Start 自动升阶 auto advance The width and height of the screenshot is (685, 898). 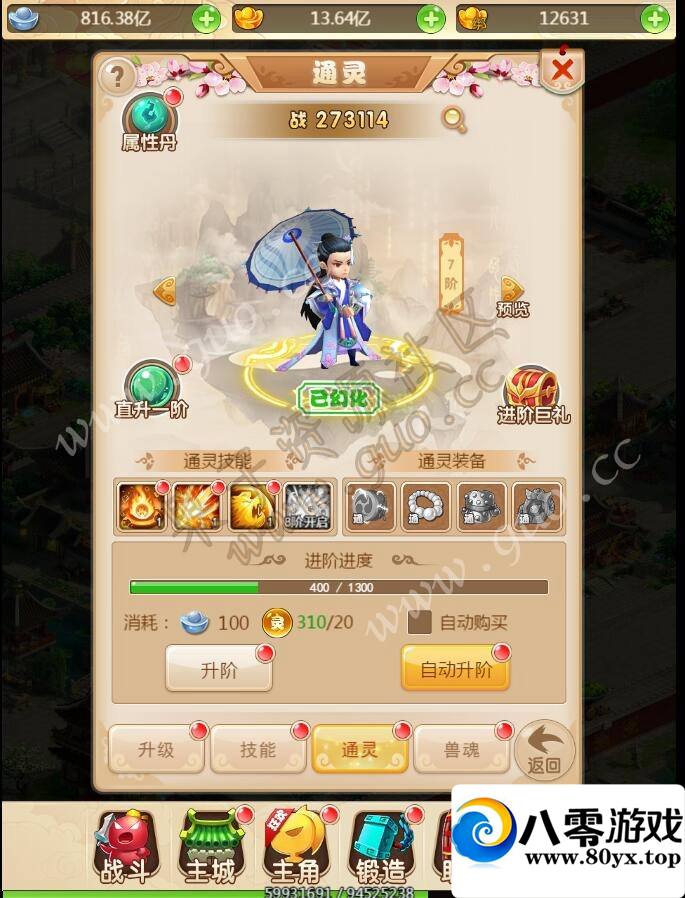coord(456,670)
